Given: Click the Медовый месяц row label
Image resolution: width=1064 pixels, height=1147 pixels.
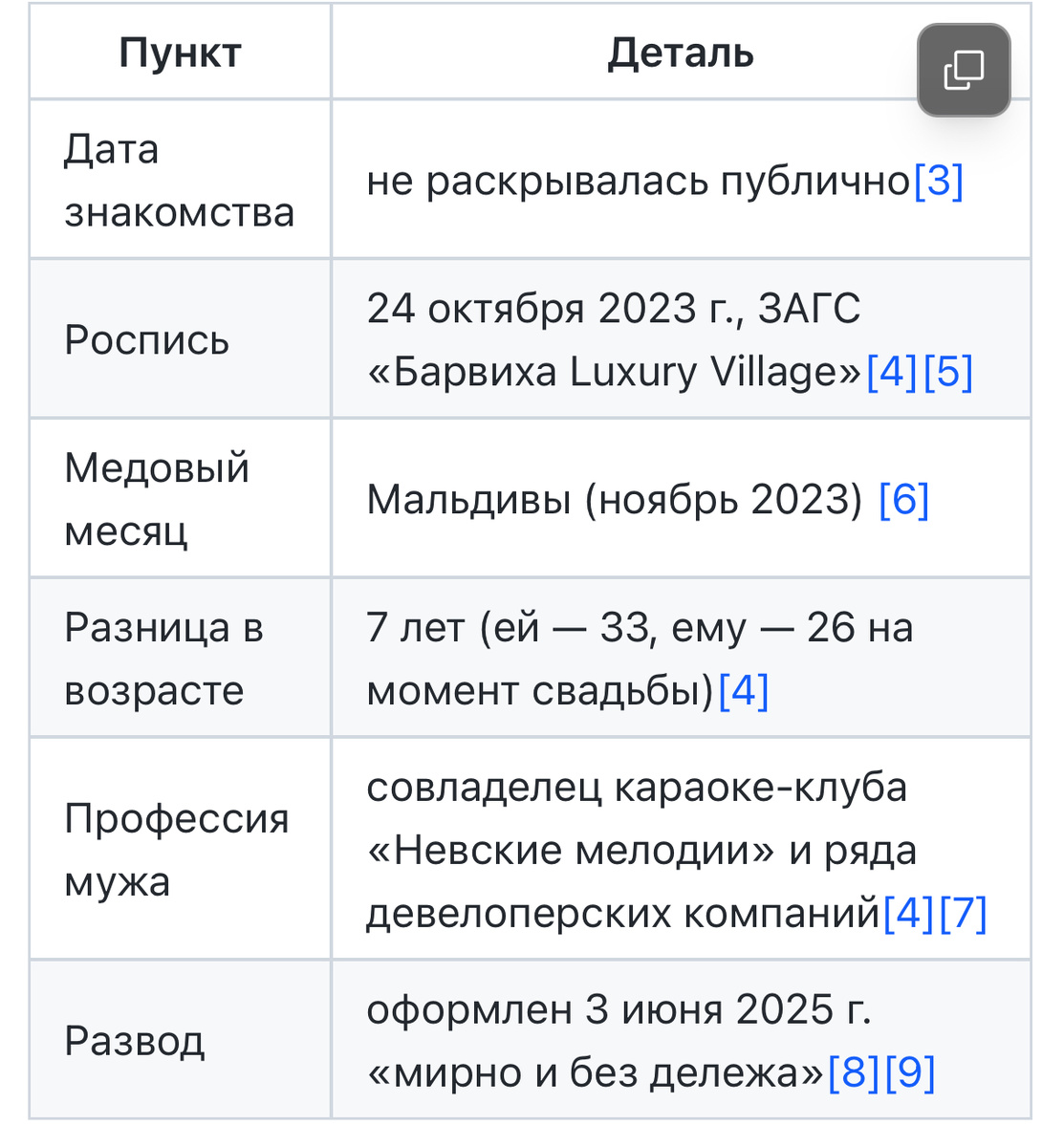Looking at the screenshot, I should coord(158,499).
